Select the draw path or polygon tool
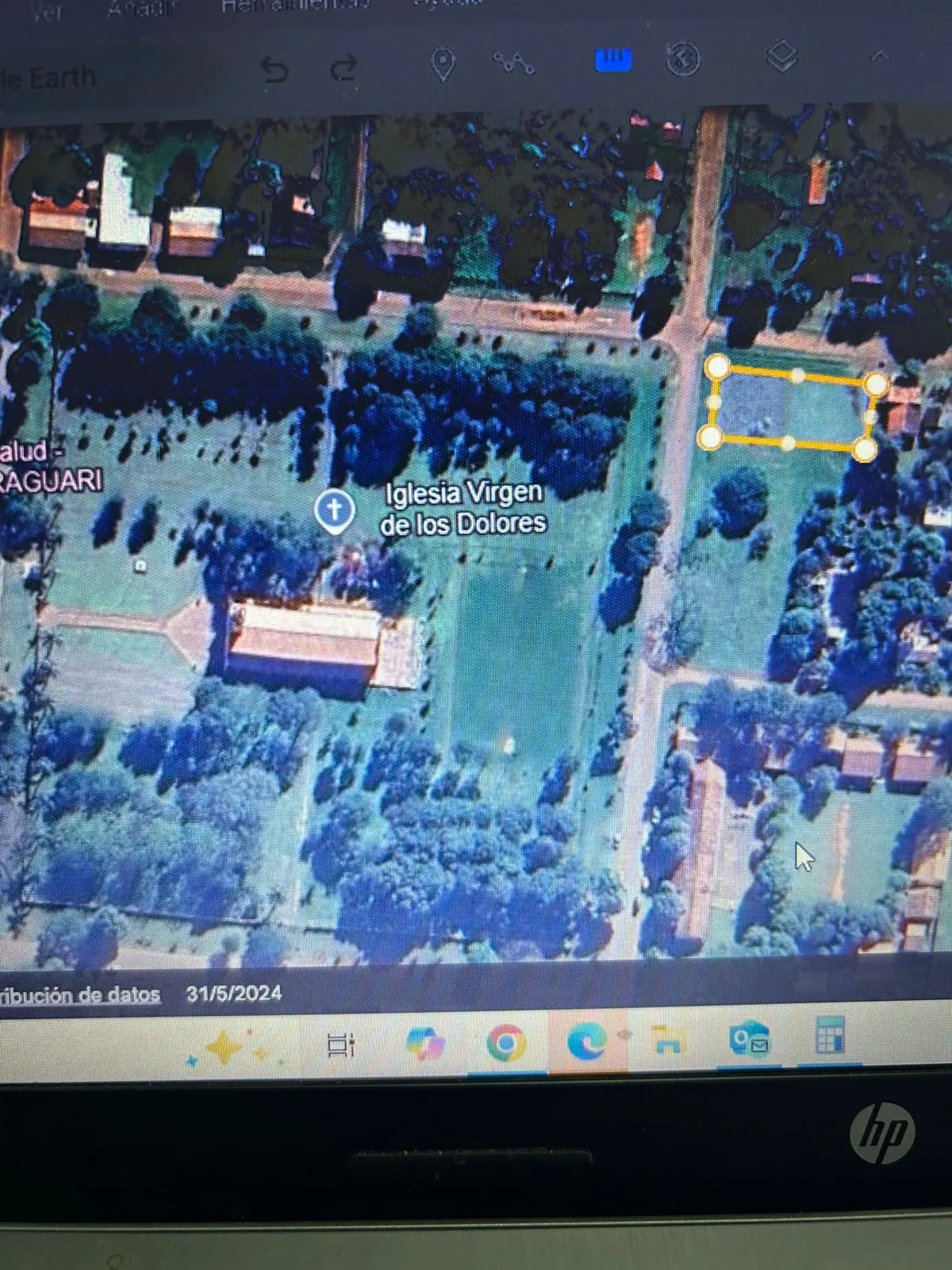952x1270 pixels. [x=514, y=62]
